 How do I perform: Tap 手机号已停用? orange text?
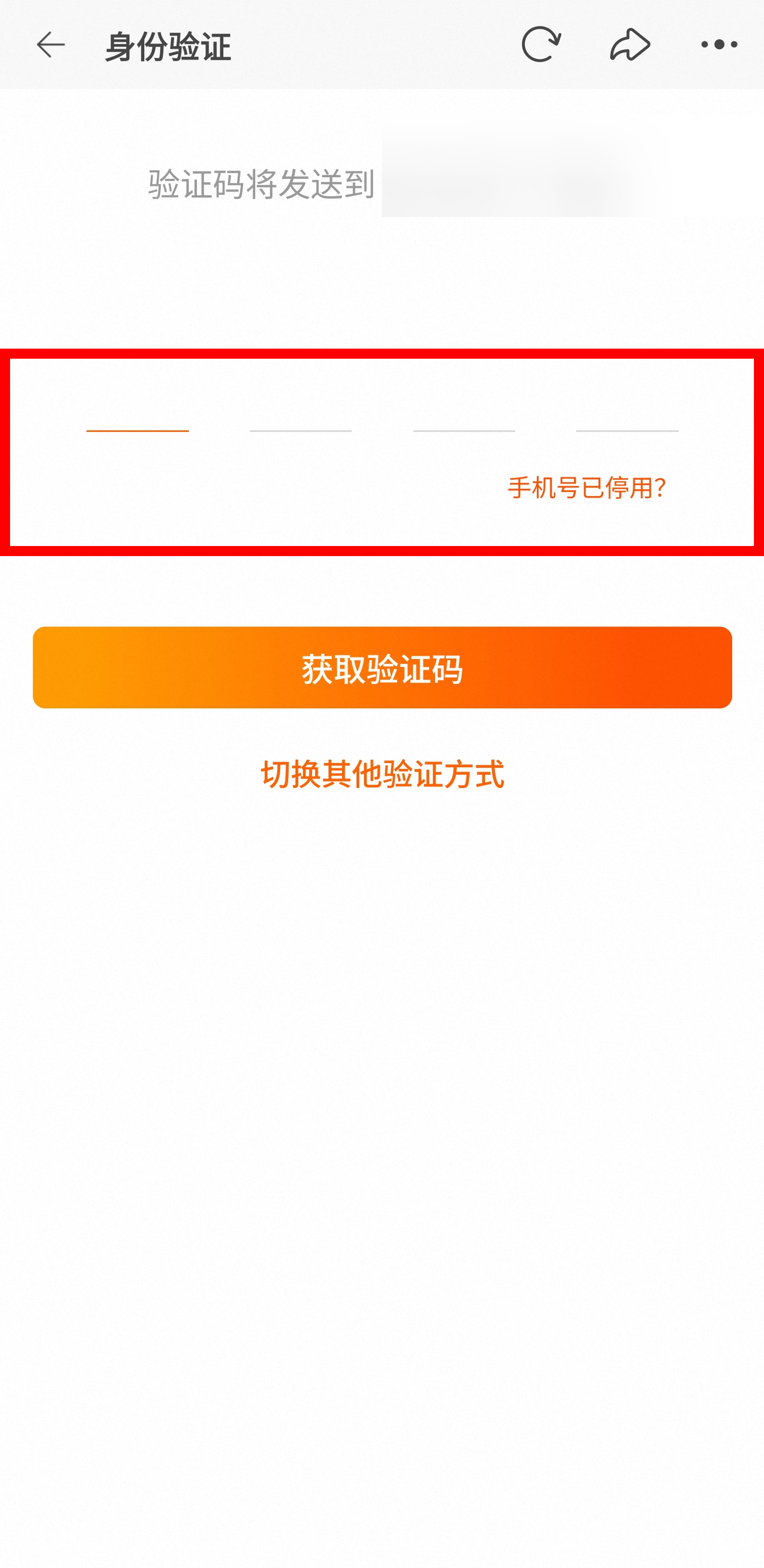coord(586,488)
